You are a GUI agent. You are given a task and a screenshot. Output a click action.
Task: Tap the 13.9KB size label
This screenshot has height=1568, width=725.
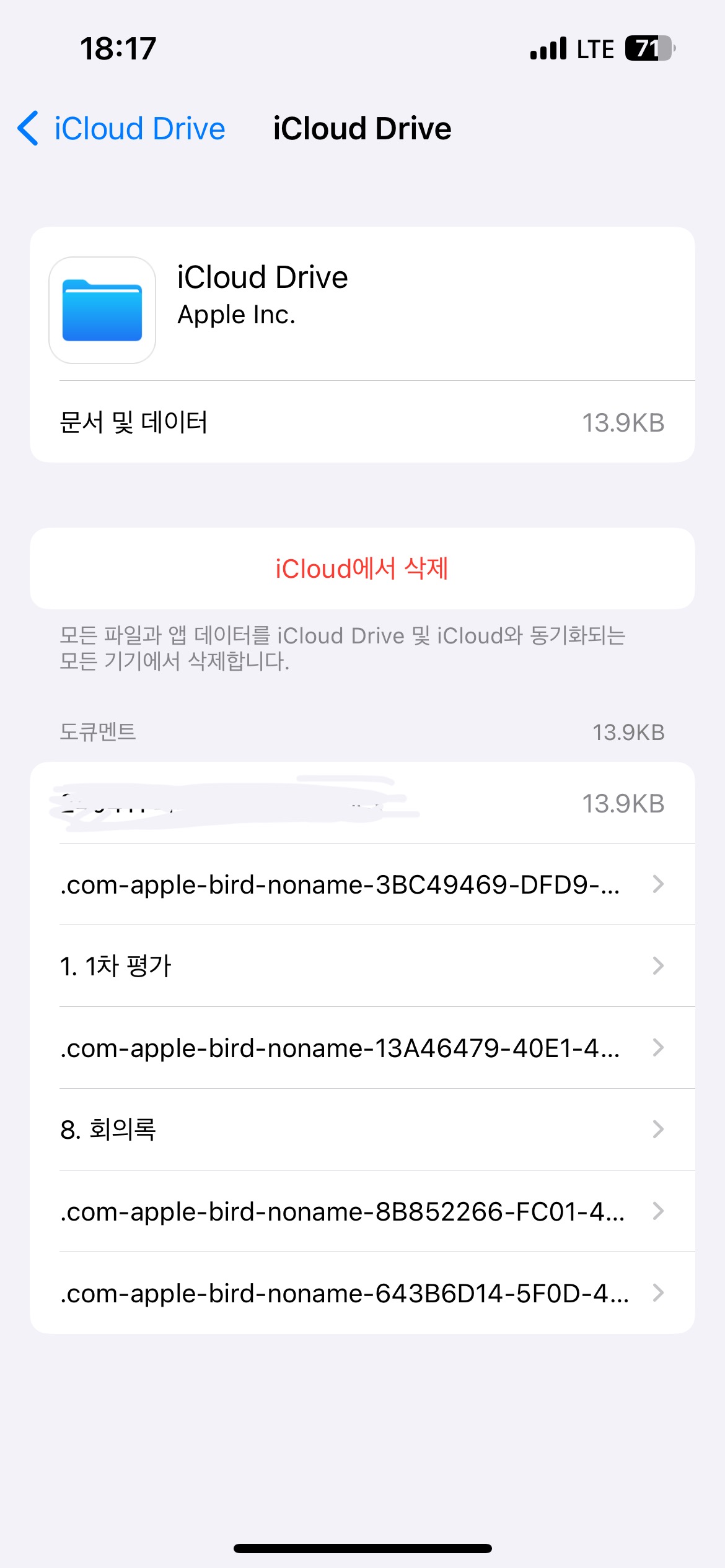[625, 422]
